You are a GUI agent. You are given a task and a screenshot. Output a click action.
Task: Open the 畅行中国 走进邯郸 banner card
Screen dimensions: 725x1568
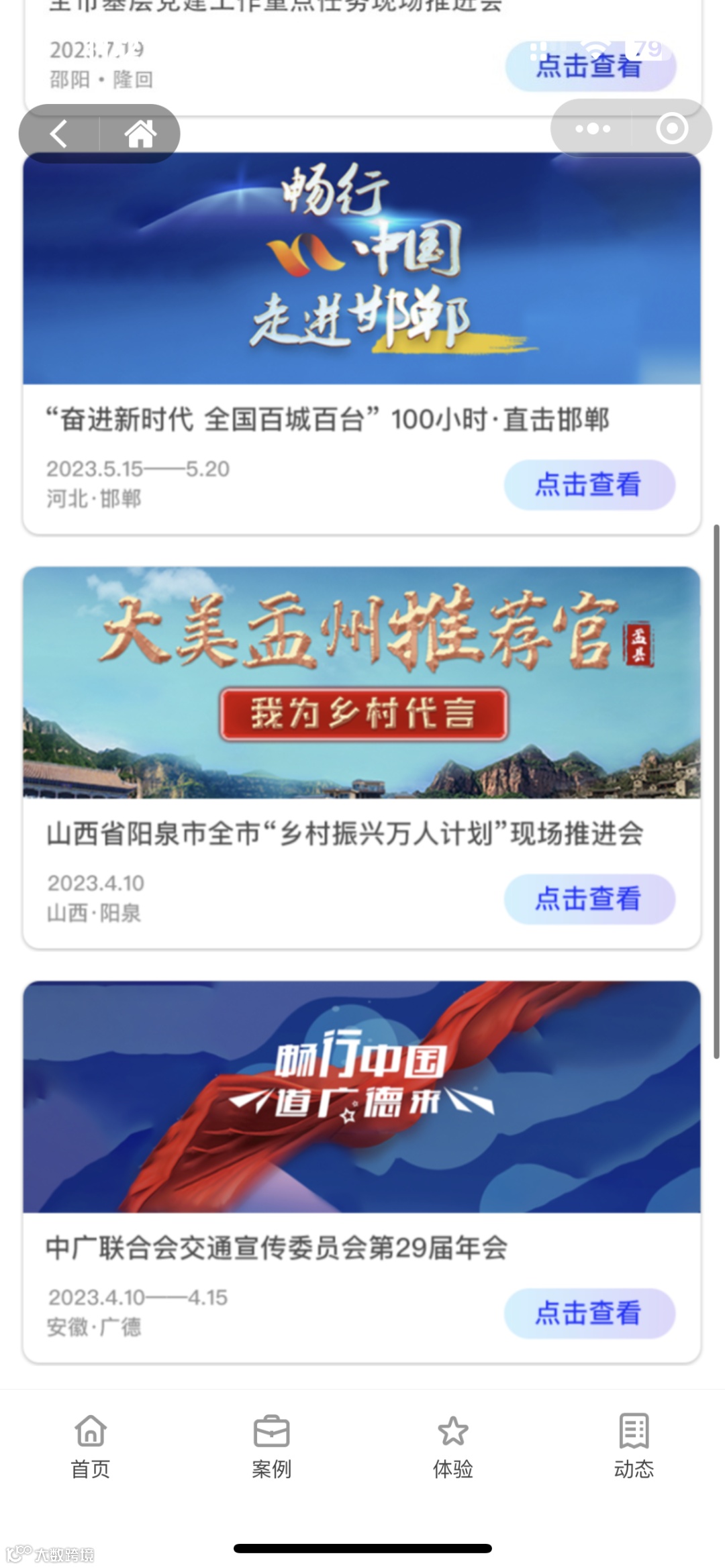coord(362,268)
